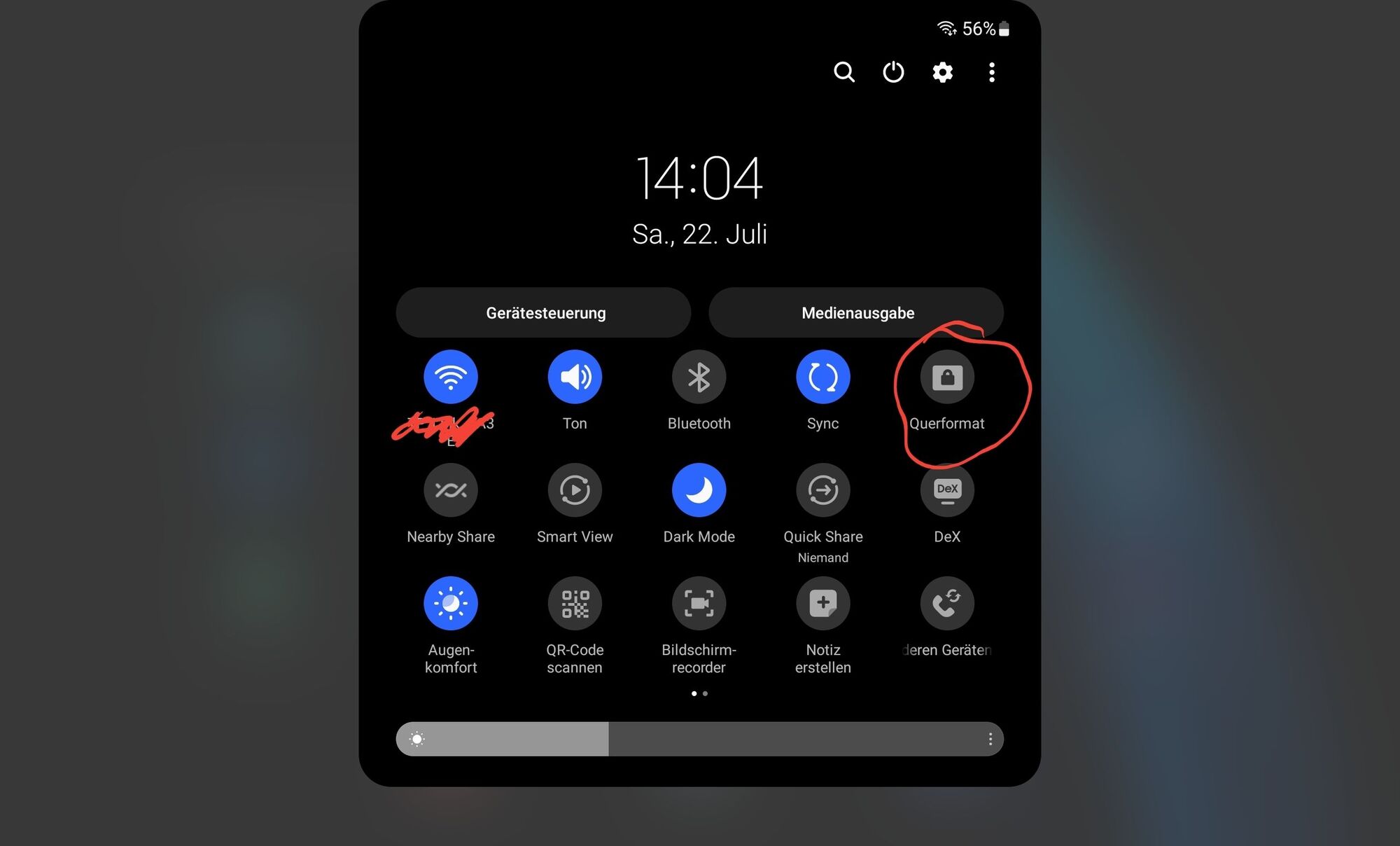Open brightness slider options menu
Viewport: 1400px width, 846px height.
point(990,740)
